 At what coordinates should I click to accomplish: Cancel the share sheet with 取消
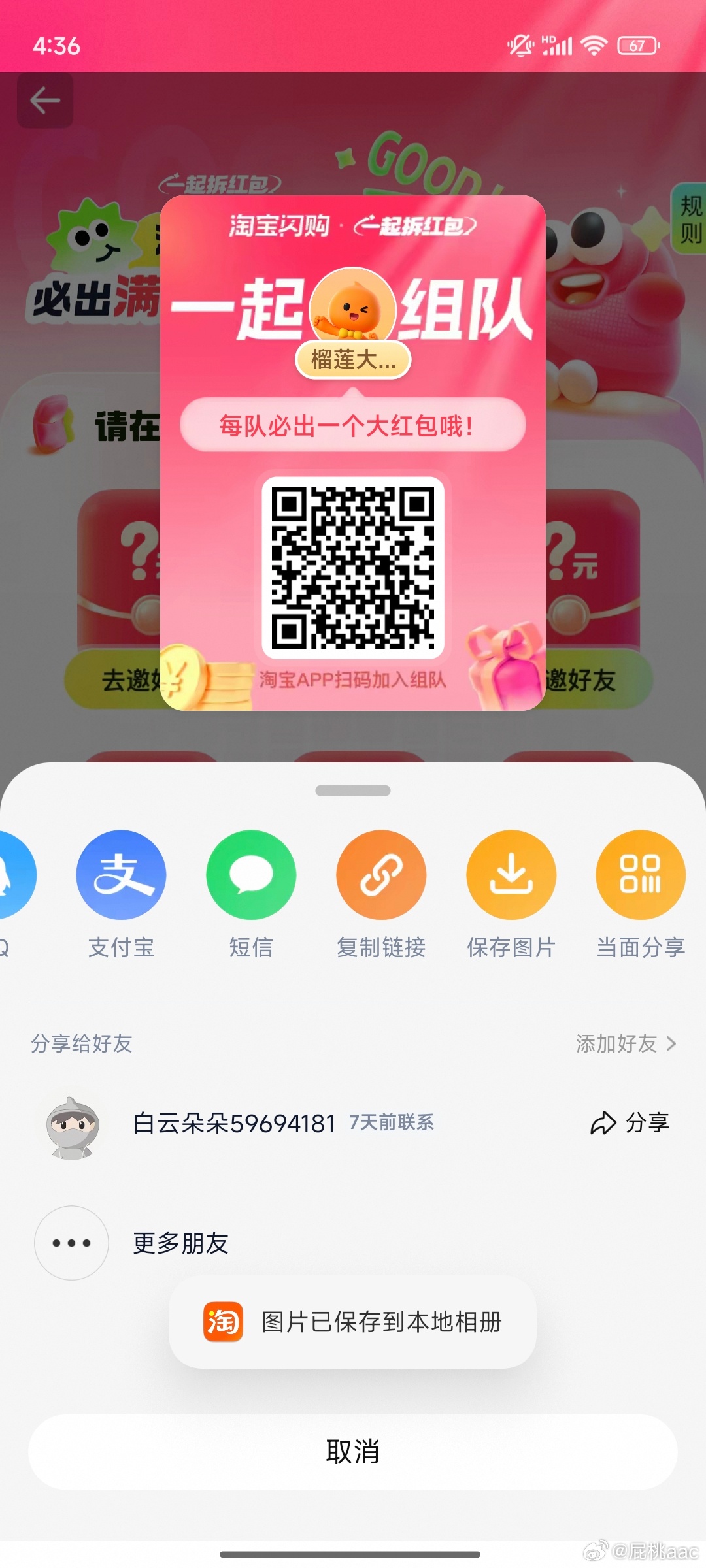tap(353, 1452)
